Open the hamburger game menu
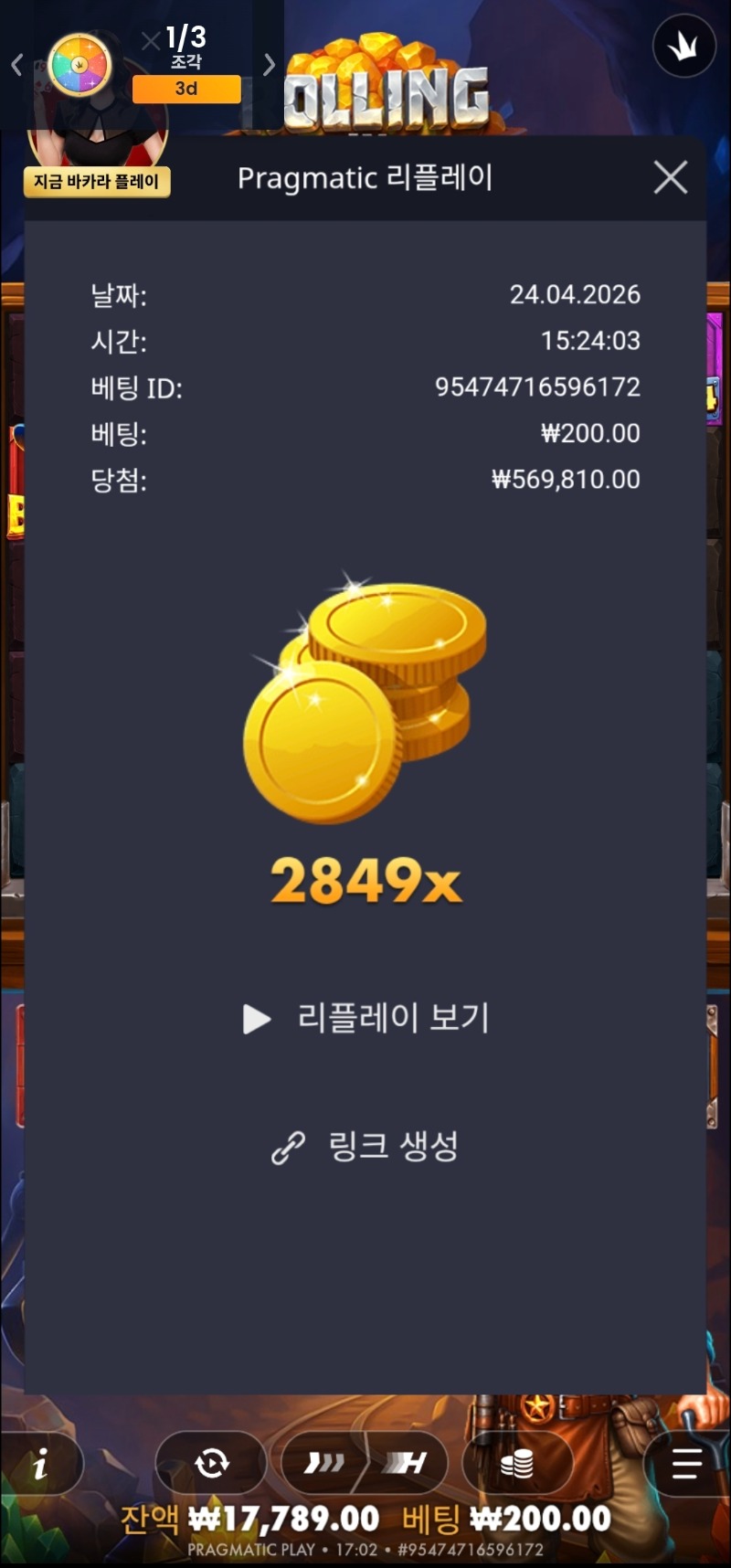731x1568 pixels. coord(686,1464)
